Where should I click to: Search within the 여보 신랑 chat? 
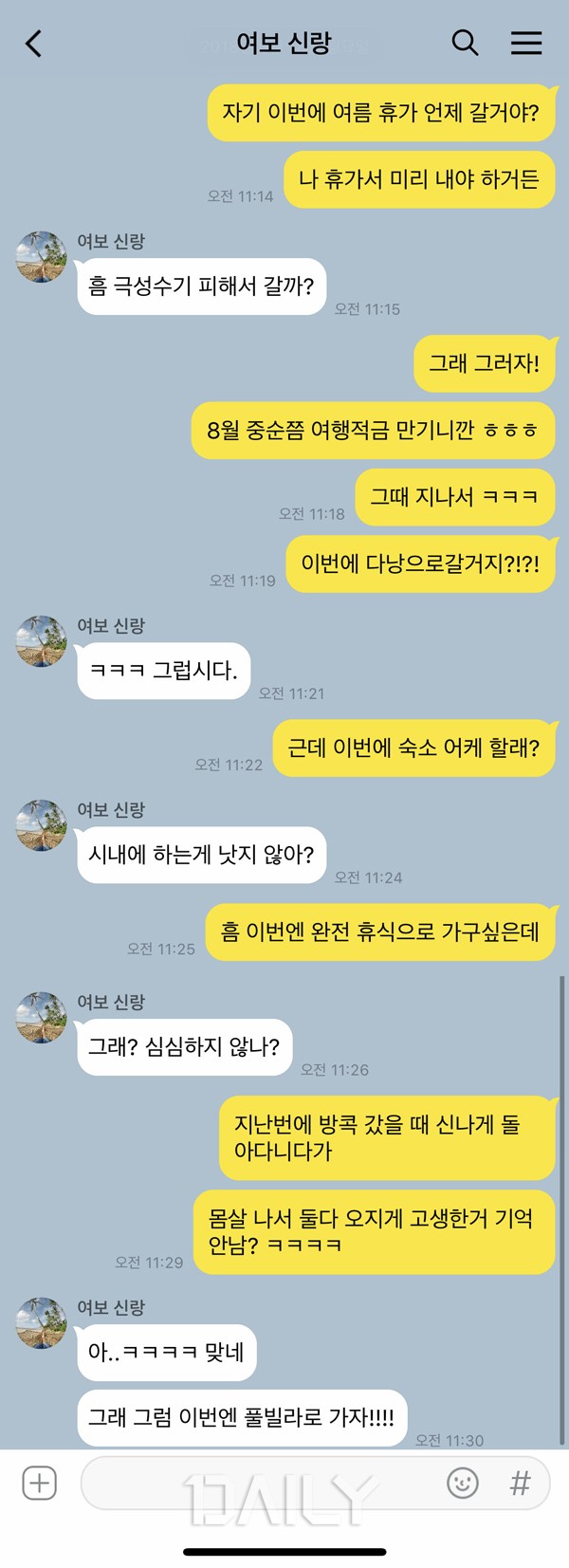pyautogui.click(x=465, y=44)
